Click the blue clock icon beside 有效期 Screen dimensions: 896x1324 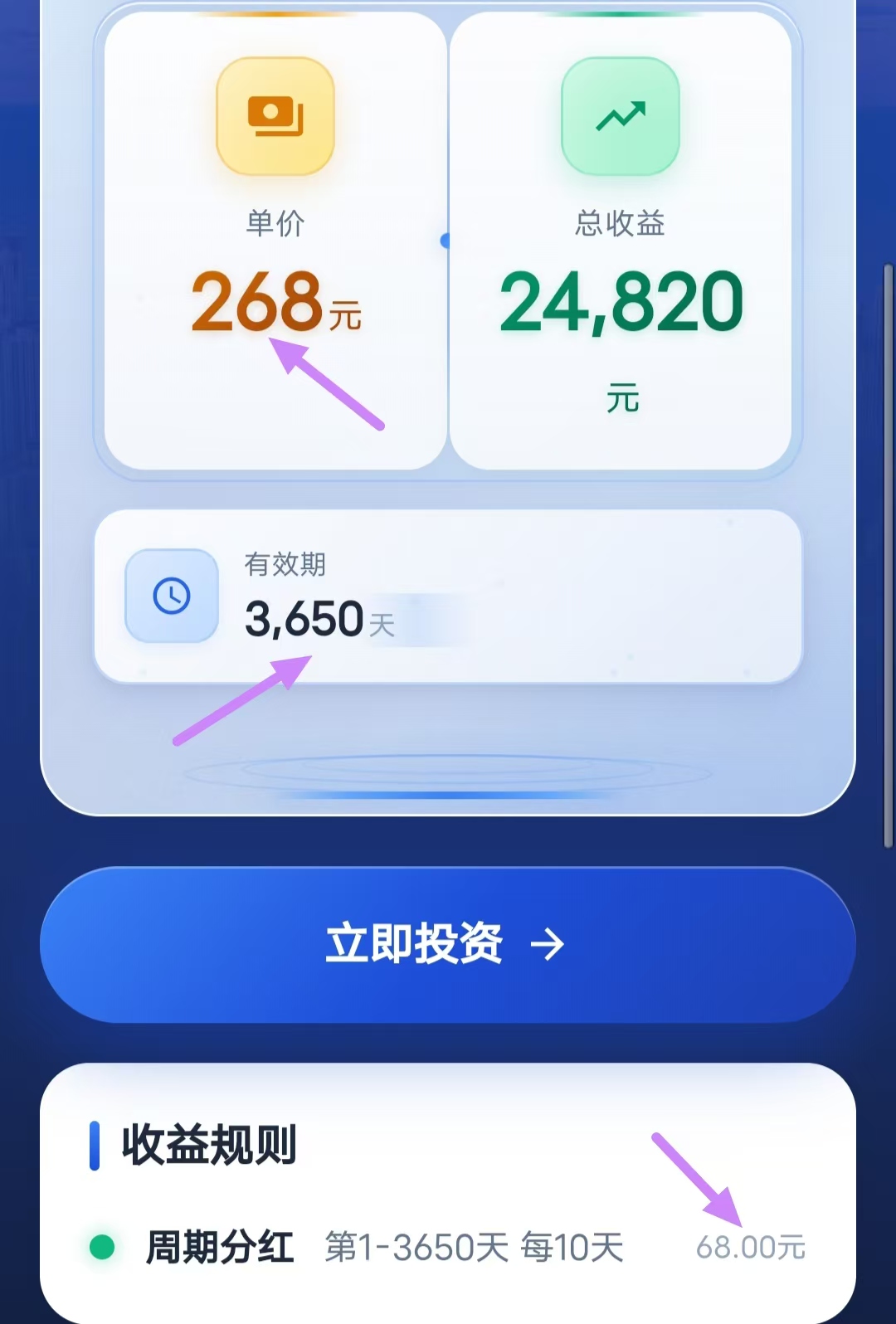(x=170, y=594)
